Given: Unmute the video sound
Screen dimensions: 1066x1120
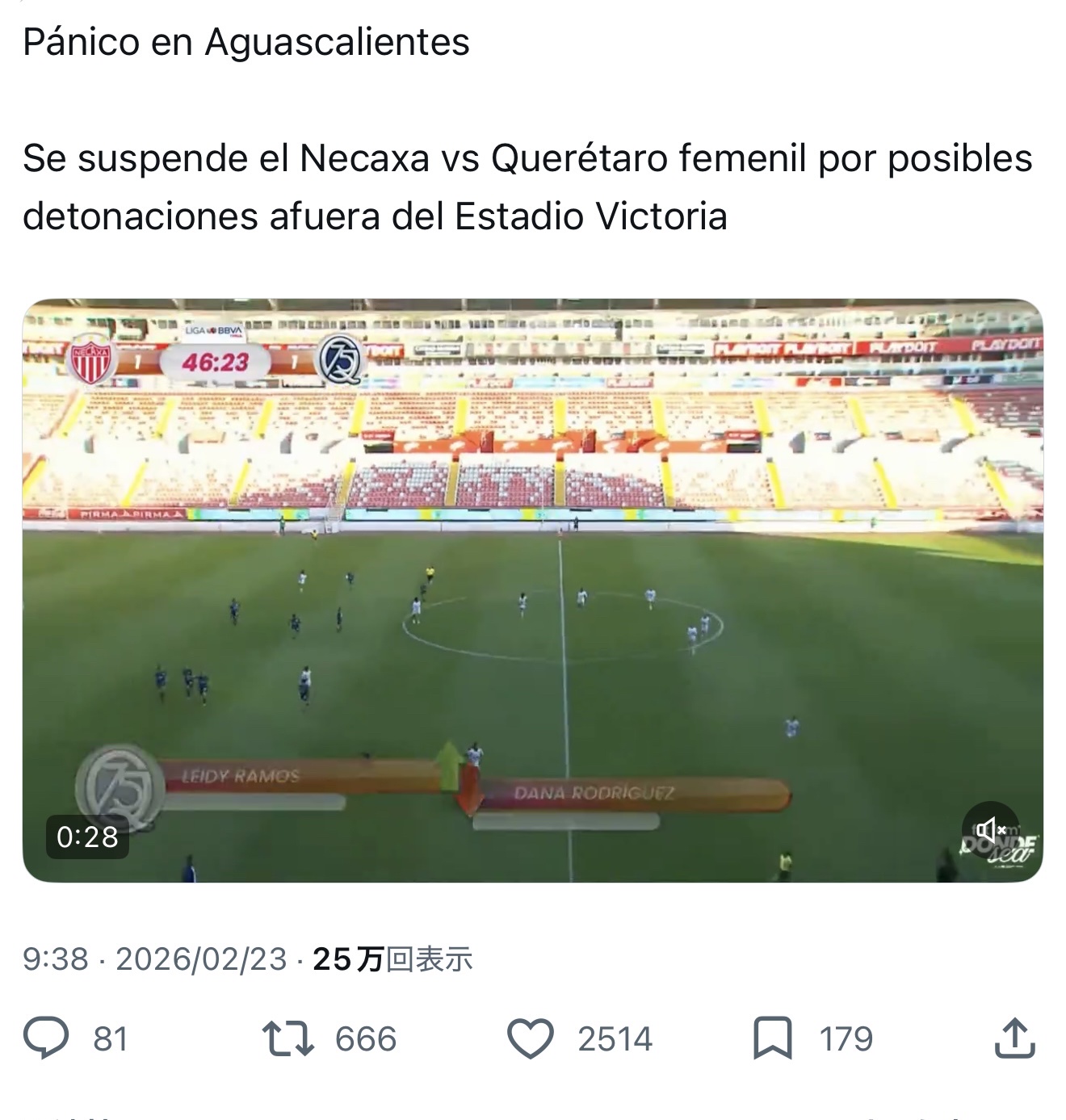Looking at the screenshot, I should point(990,830).
